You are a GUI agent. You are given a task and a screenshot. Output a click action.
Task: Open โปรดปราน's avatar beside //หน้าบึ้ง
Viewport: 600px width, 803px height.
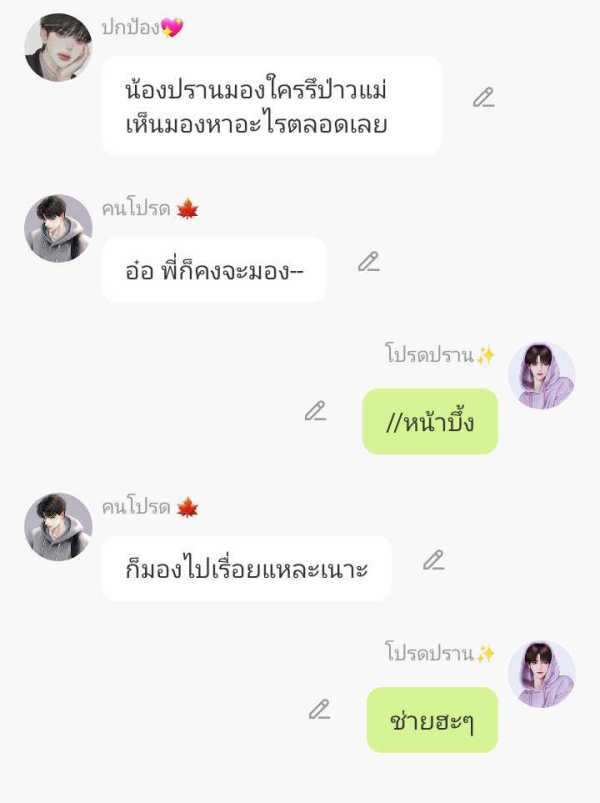pos(541,375)
